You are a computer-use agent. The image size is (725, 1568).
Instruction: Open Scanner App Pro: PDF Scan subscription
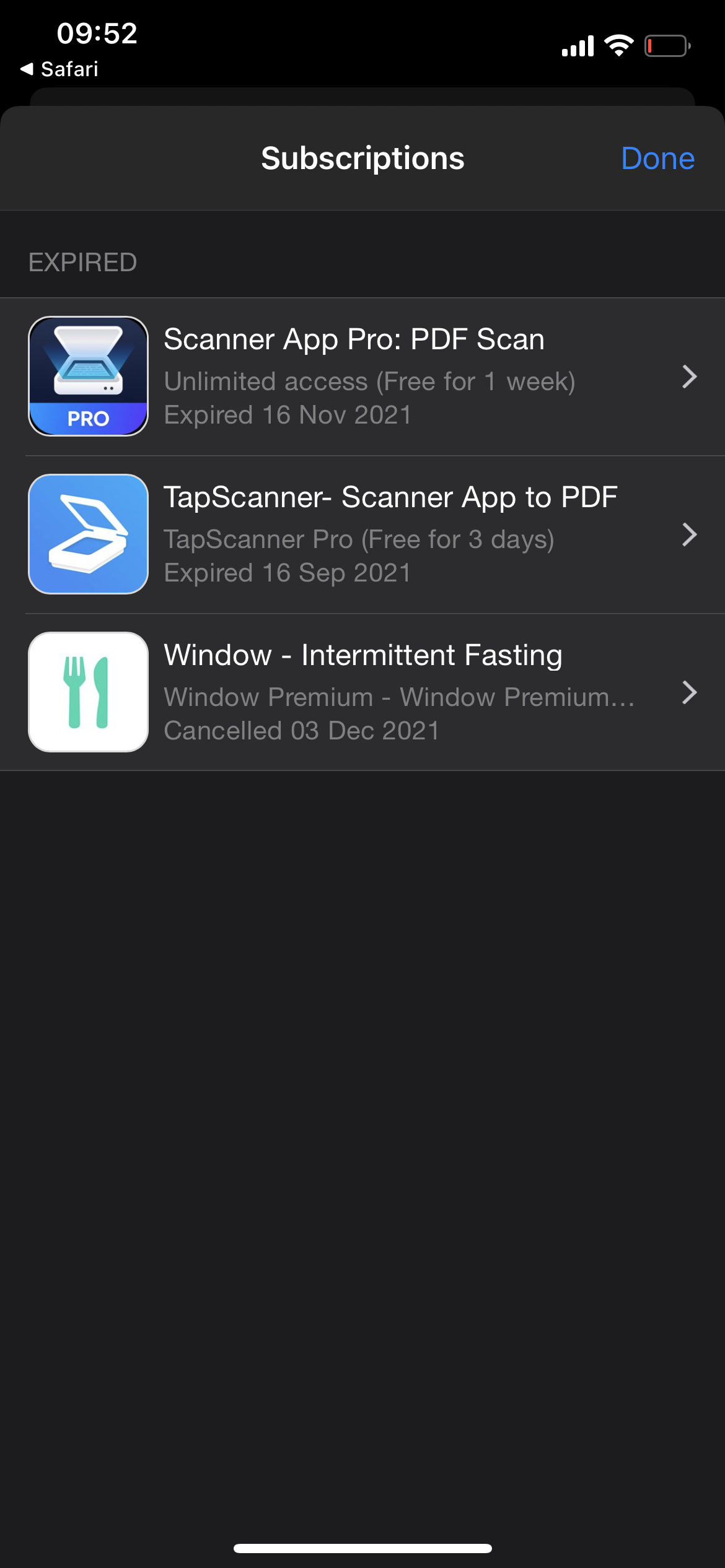[362, 377]
